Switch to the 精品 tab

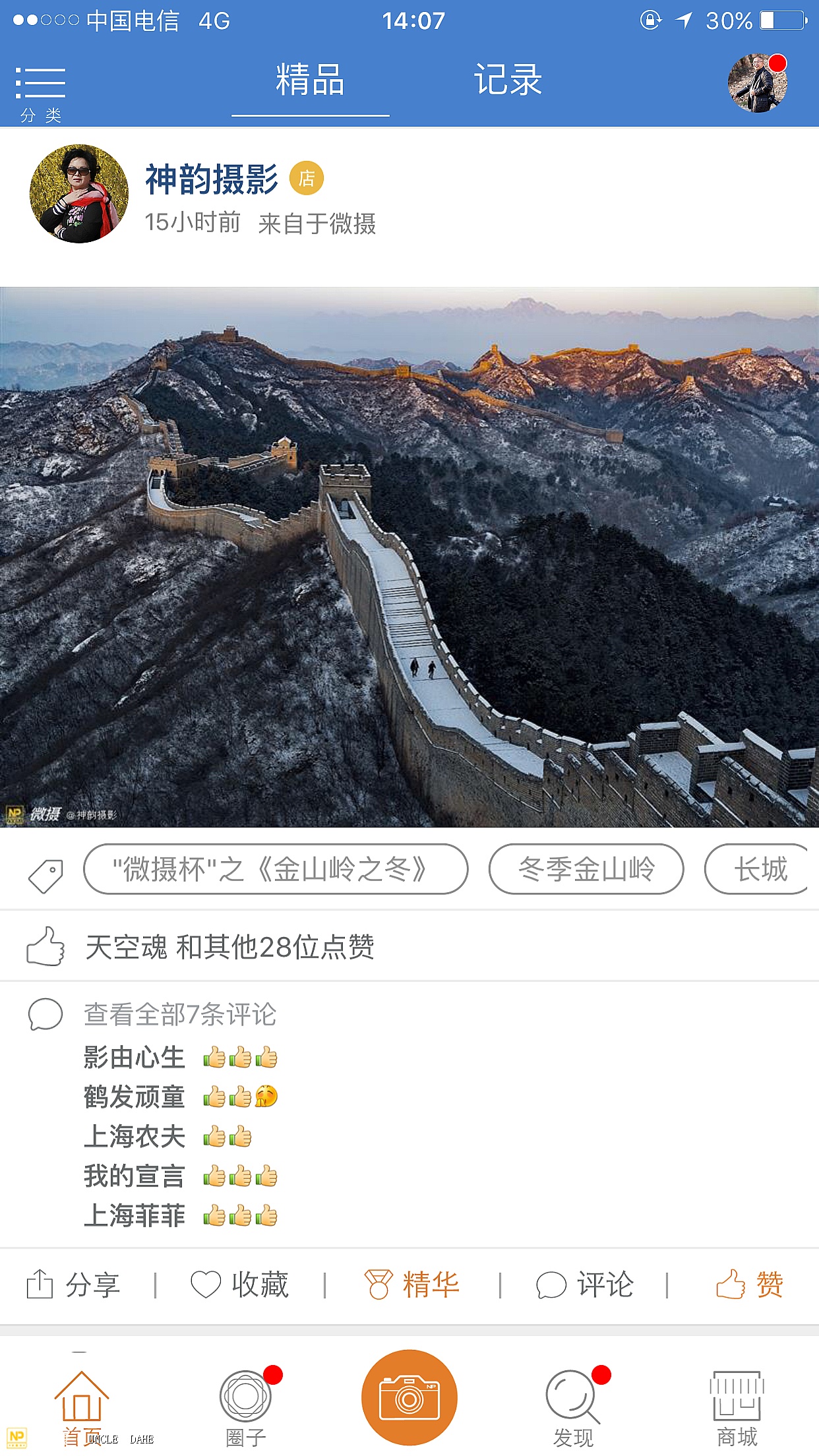coord(310,80)
